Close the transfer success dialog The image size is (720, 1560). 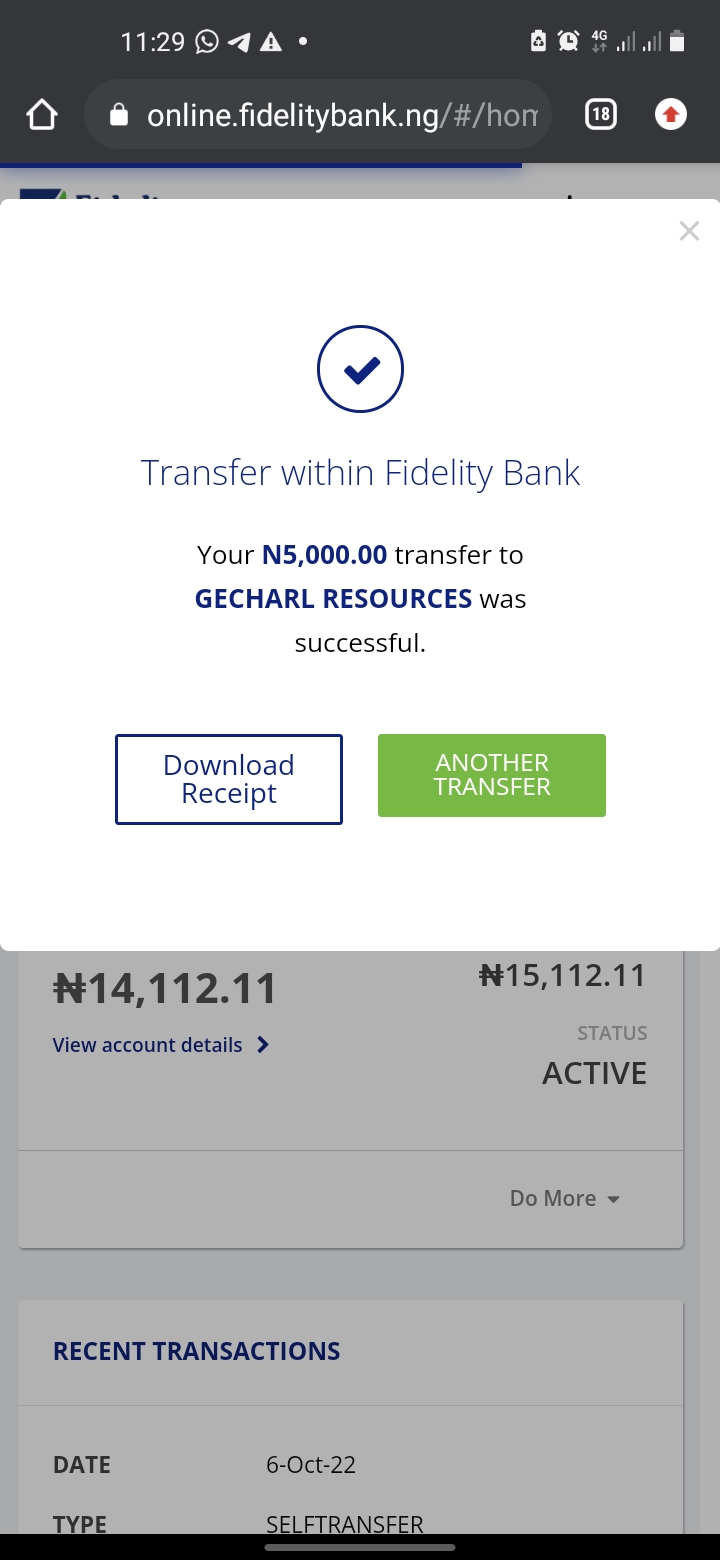[x=689, y=232]
